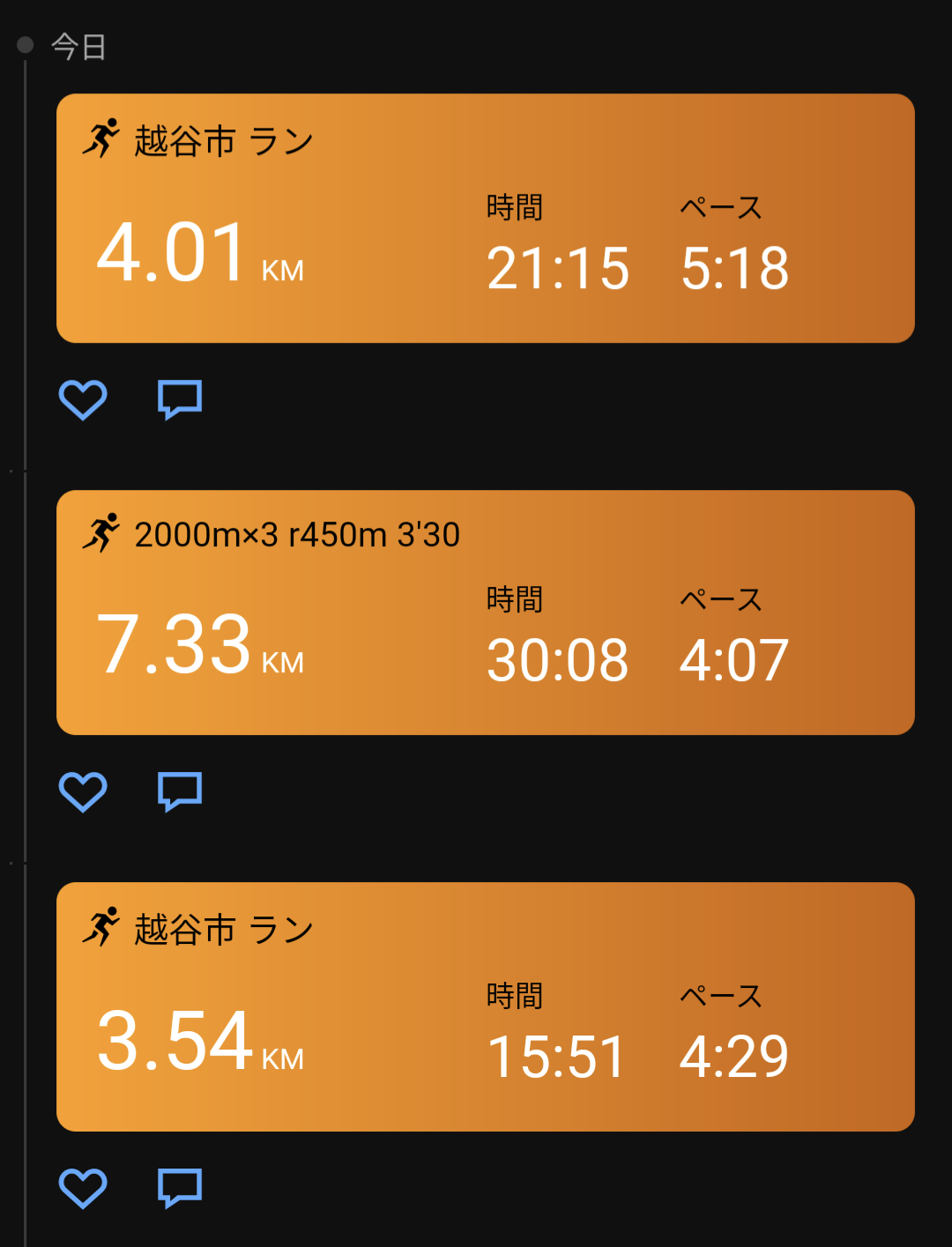Comment on the 7.33 KM interval workout

(x=180, y=791)
